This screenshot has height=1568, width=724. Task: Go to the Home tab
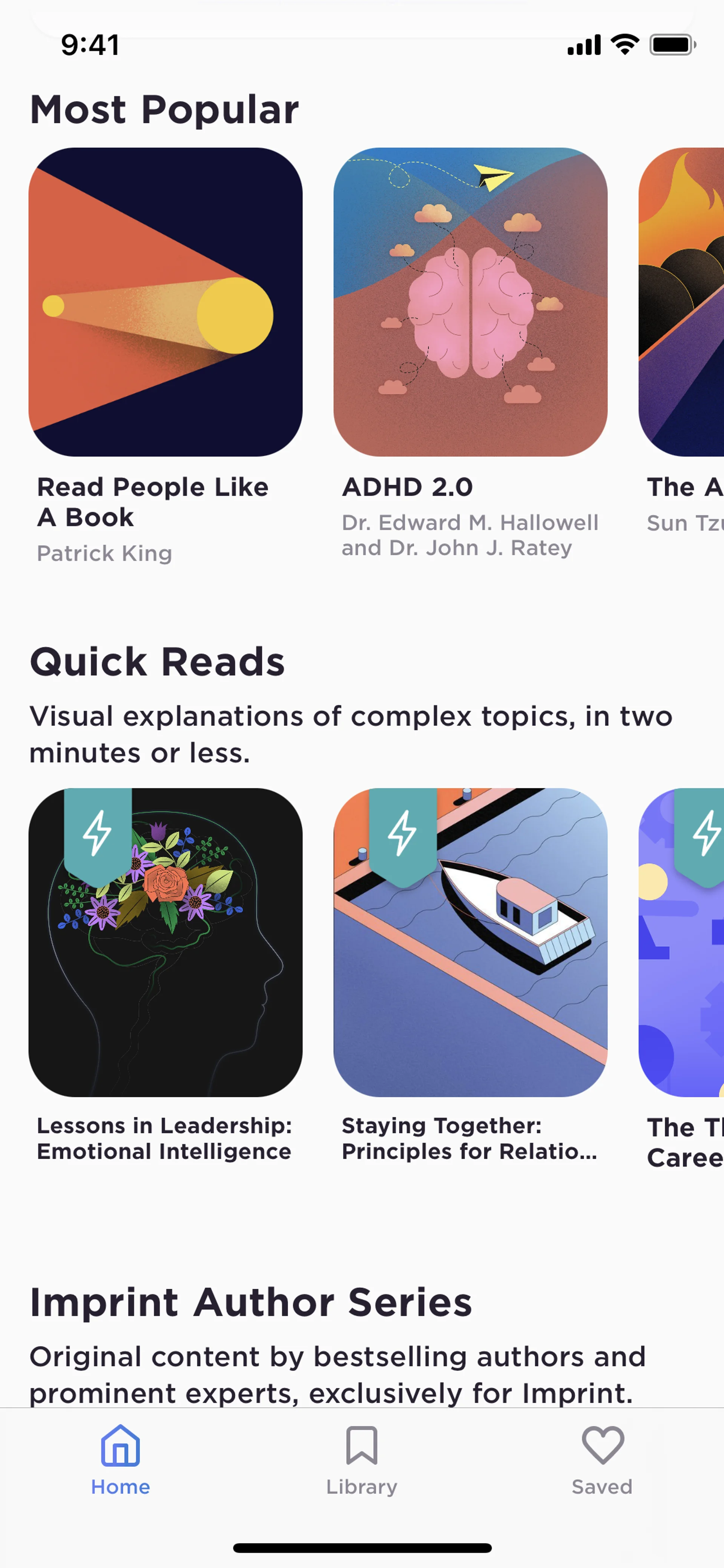tap(120, 1460)
